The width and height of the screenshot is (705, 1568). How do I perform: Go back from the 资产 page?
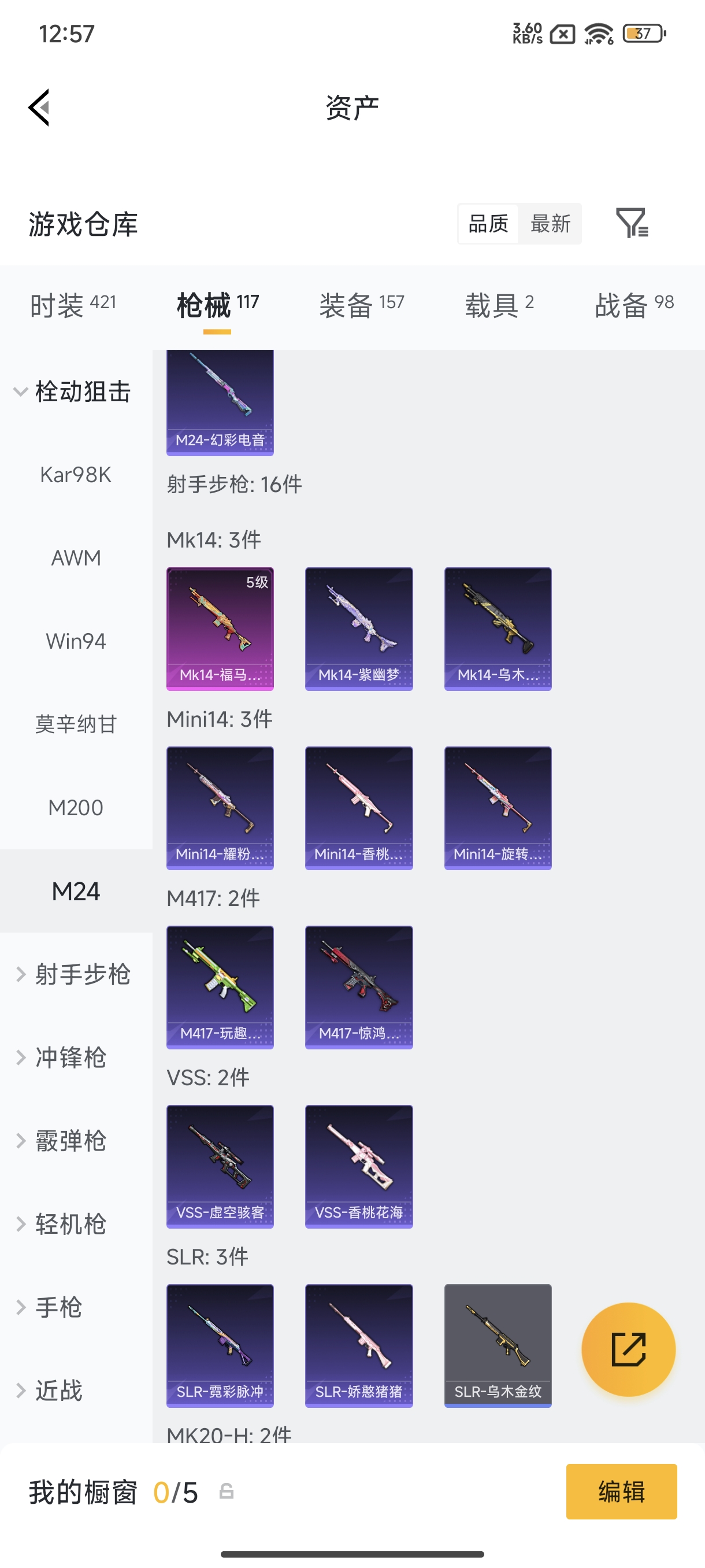pos(39,108)
